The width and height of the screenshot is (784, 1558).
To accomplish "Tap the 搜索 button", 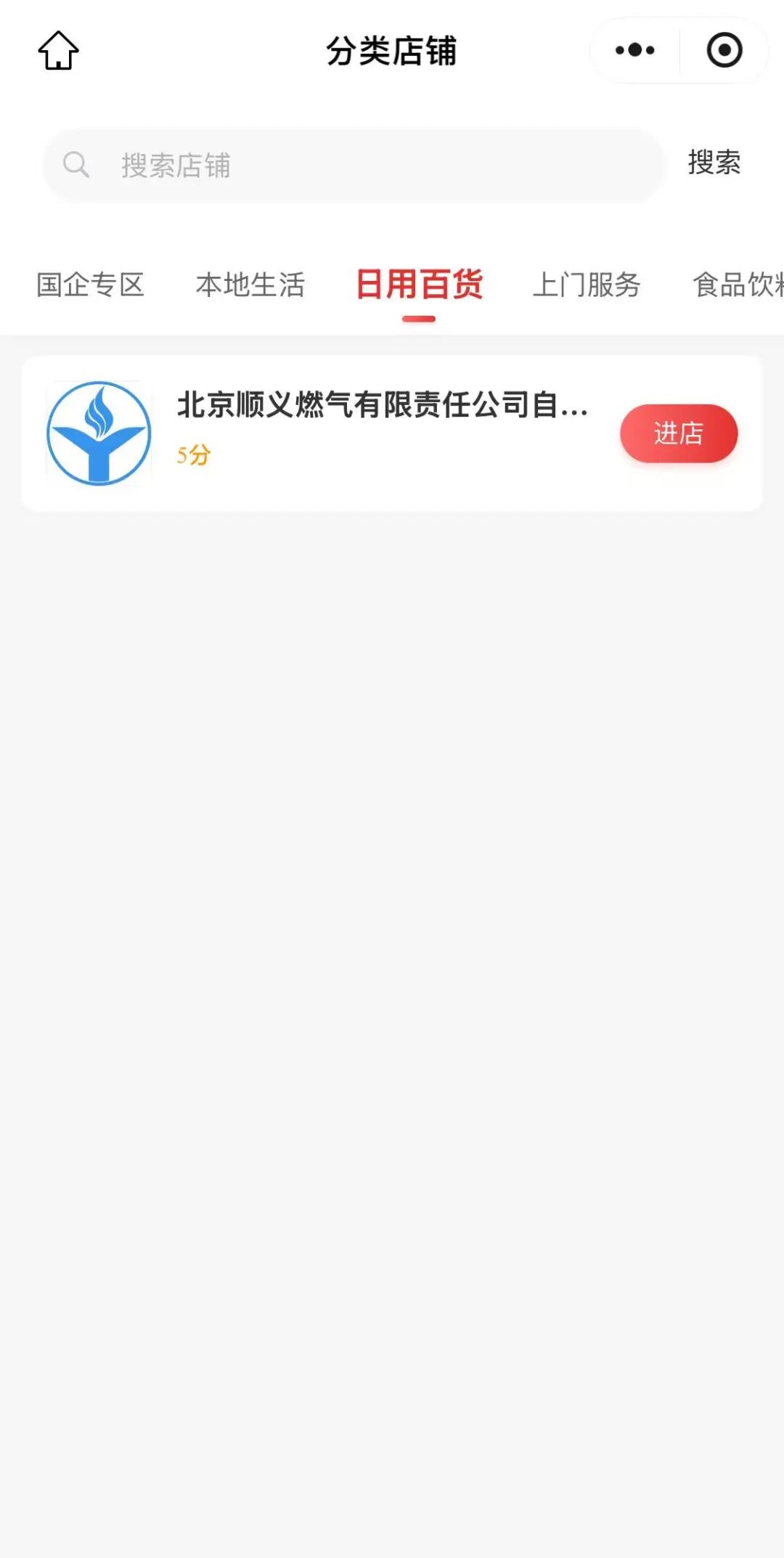I will (714, 163).
